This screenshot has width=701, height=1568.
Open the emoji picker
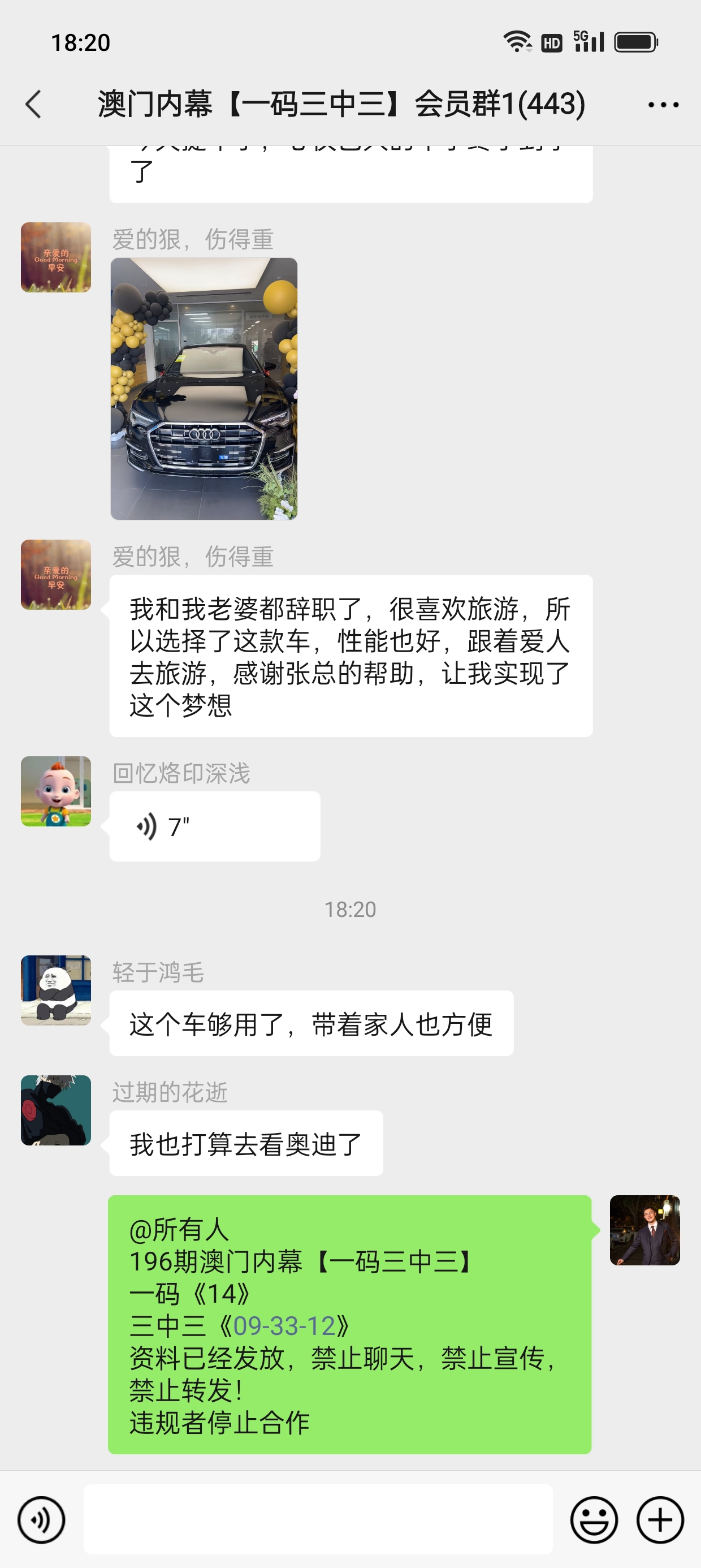[594, 1520]
